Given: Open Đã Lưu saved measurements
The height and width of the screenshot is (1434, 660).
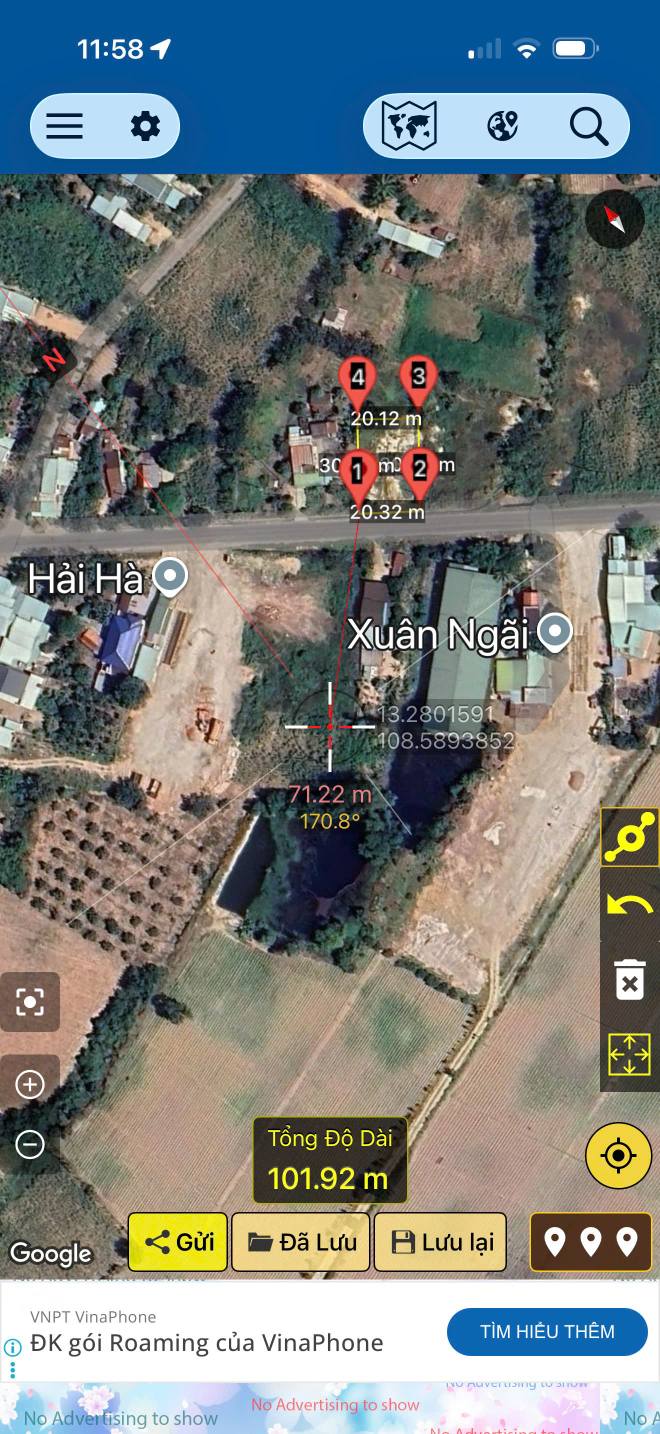Looking at the screenshot, I should (x=301, y=1242).
